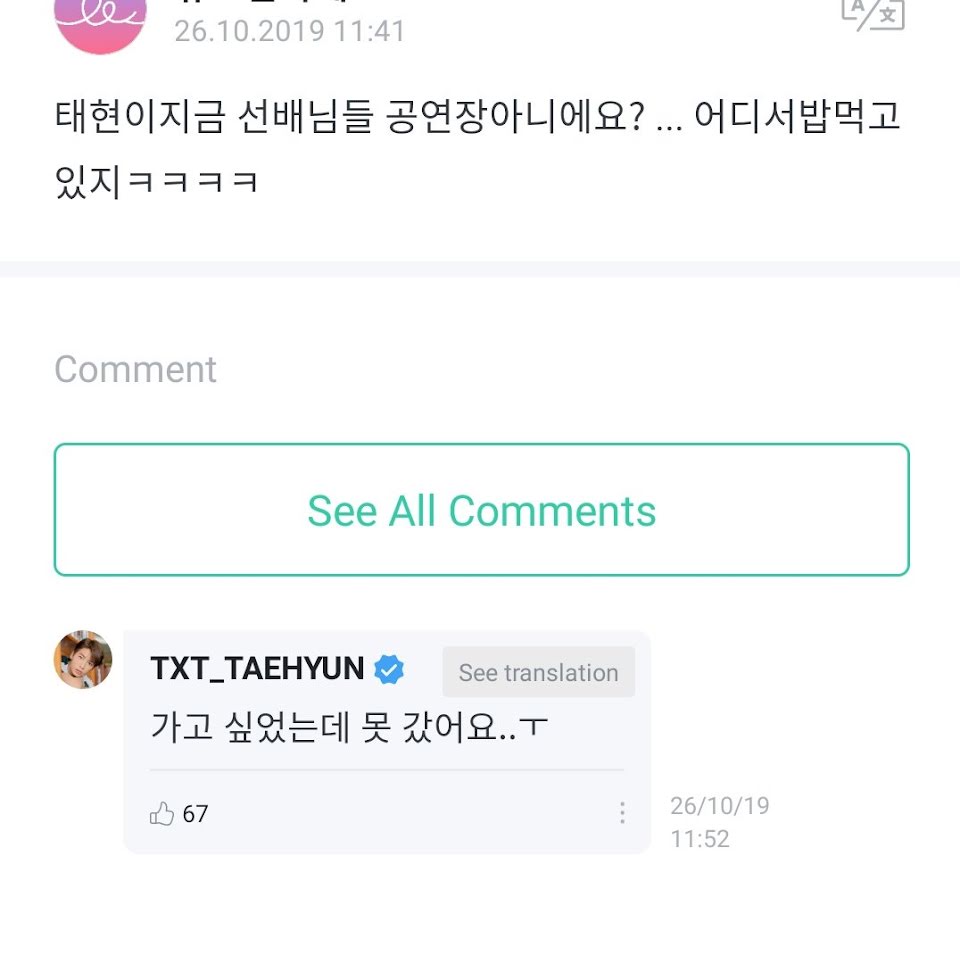Viewport: 960px width, 956px height.
Task: Translate the post with the translate icon
Action: [873, 13]
